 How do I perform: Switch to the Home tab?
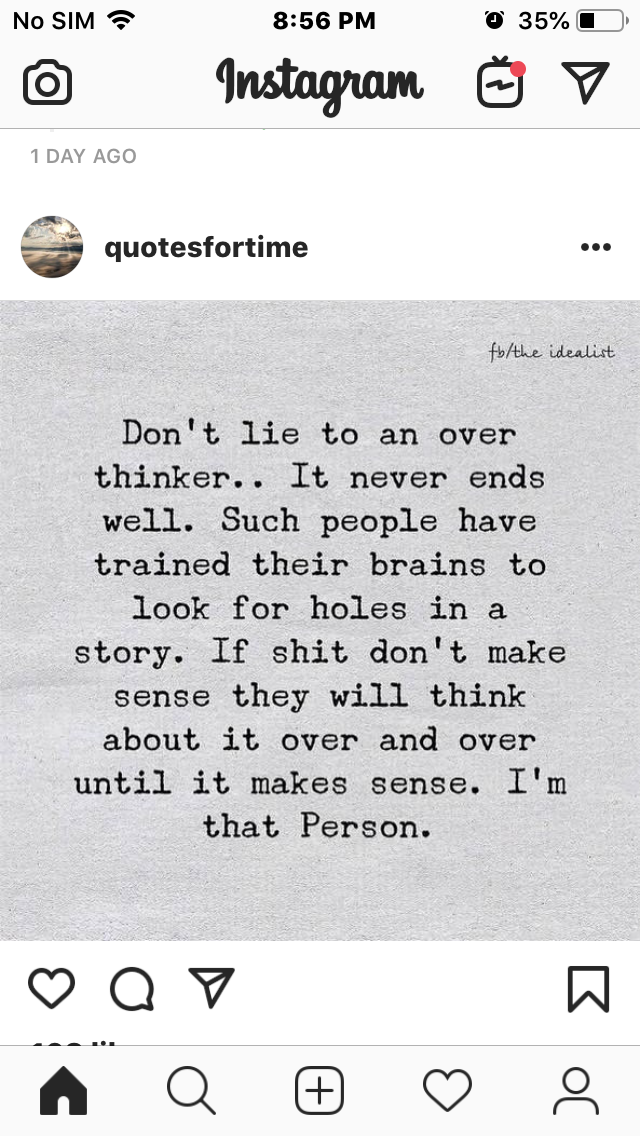click(64, 1090)
